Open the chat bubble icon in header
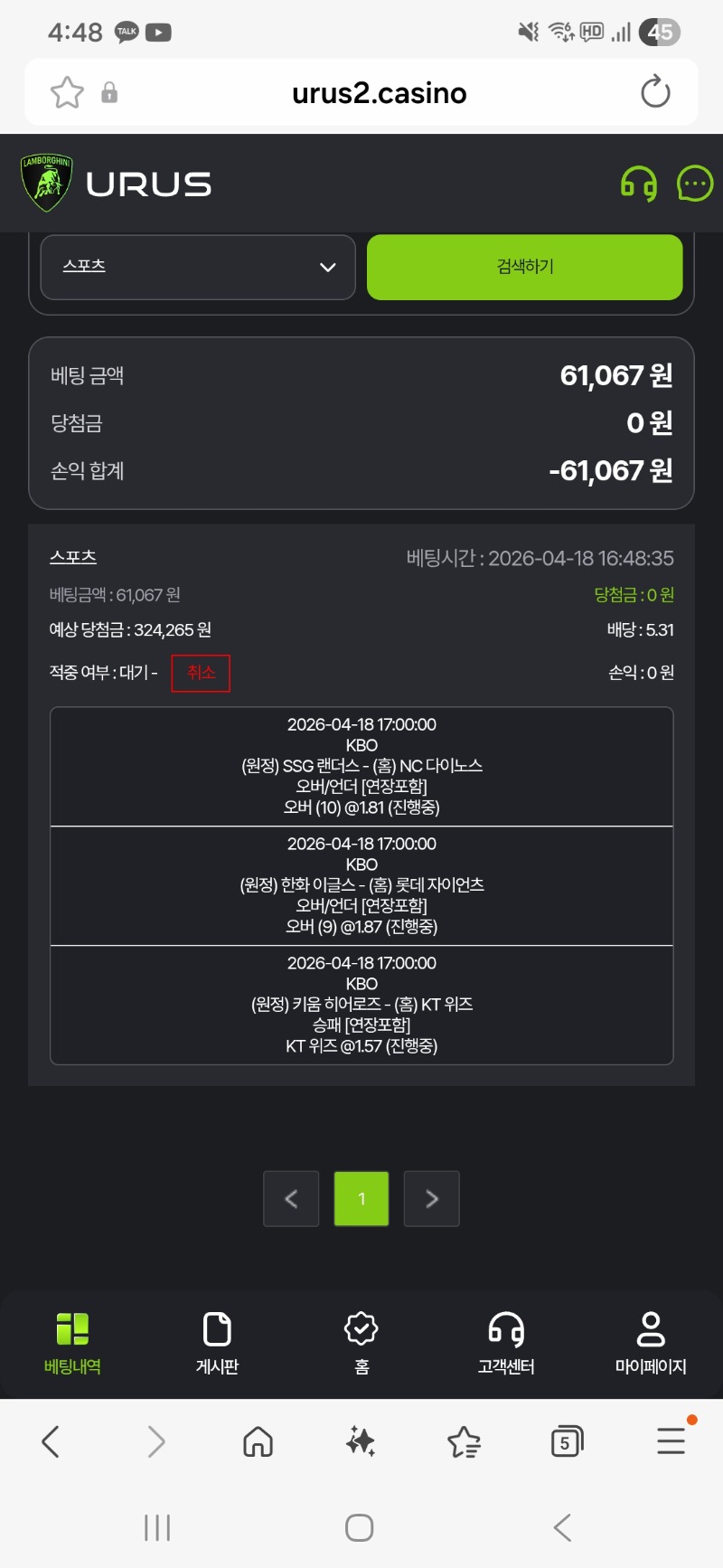This screenshot has height=1568, width=723. 694,184
